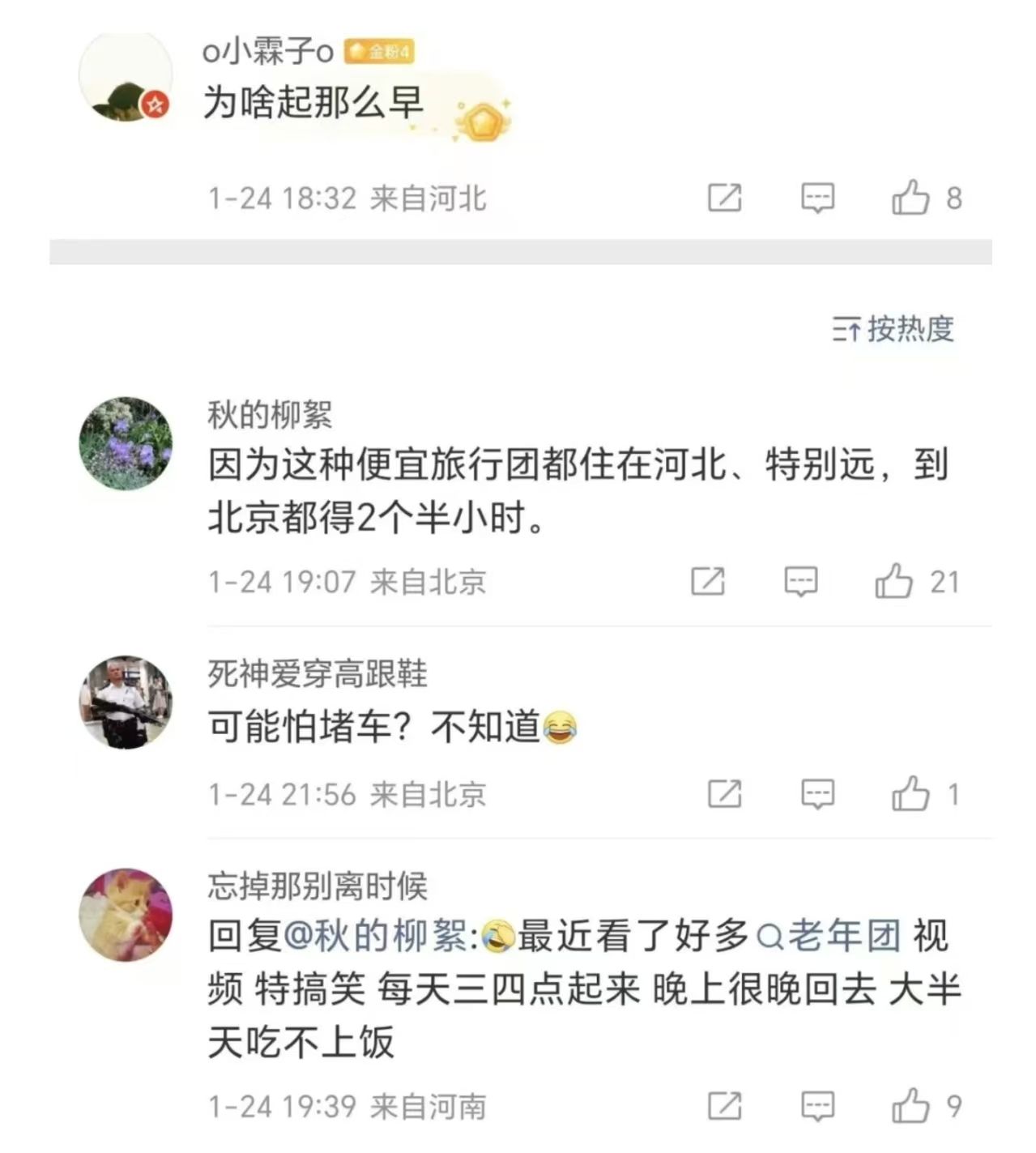Viewport: 1036px width, 1153px height.
Task: Comment on 忘掉那别离时候's reply
Action: (x=817, y=1106)
